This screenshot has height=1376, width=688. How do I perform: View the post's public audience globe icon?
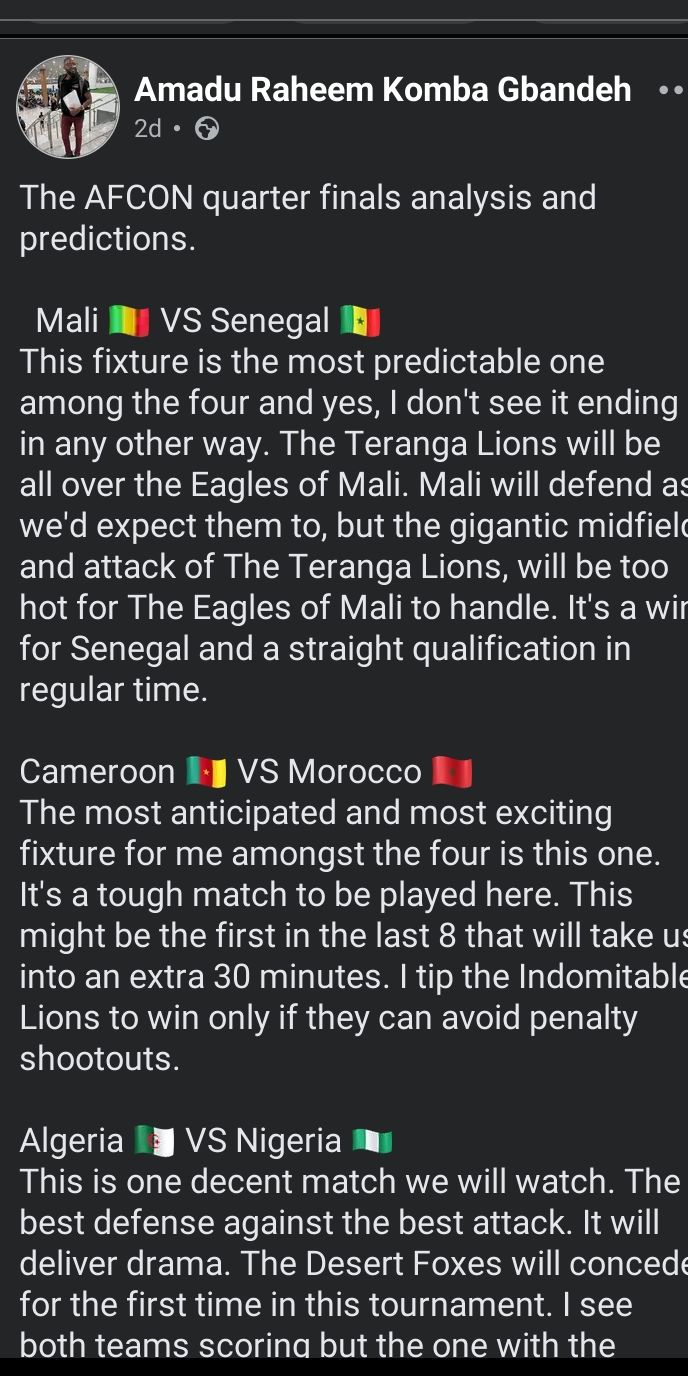pos(207,129)
